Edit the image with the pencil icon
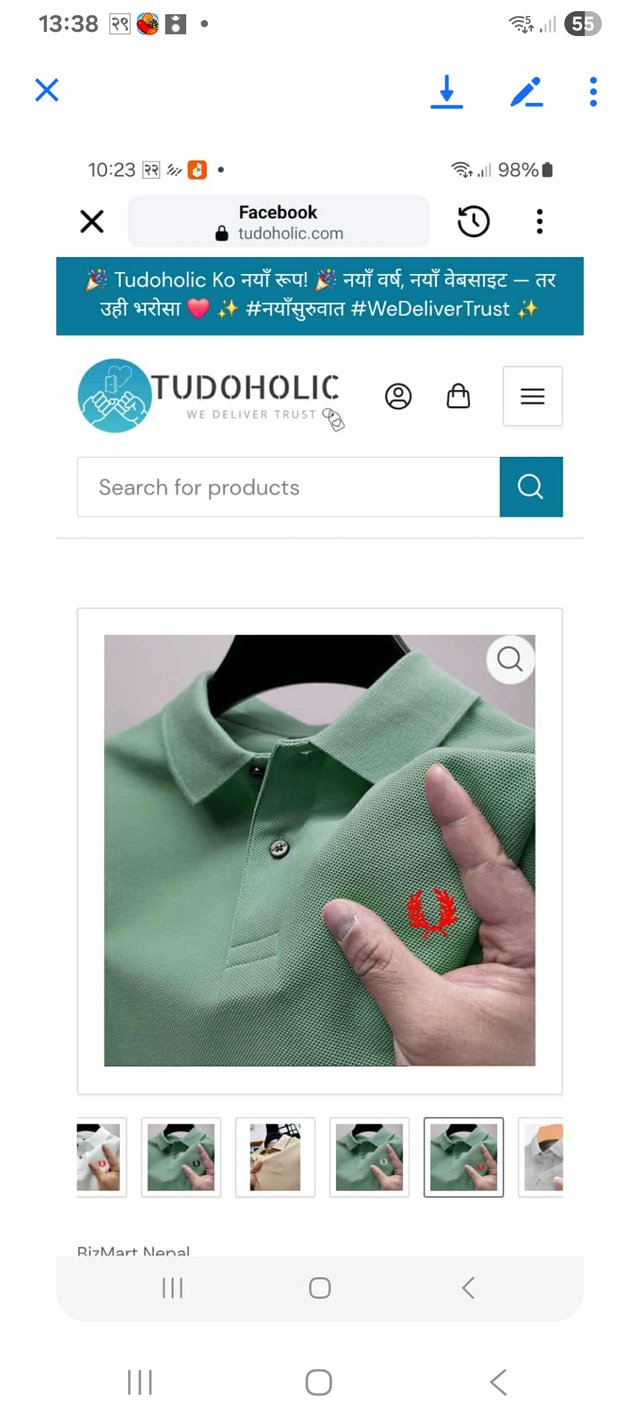The height and width of the screenshot is (1422, 640). [526, 91]
